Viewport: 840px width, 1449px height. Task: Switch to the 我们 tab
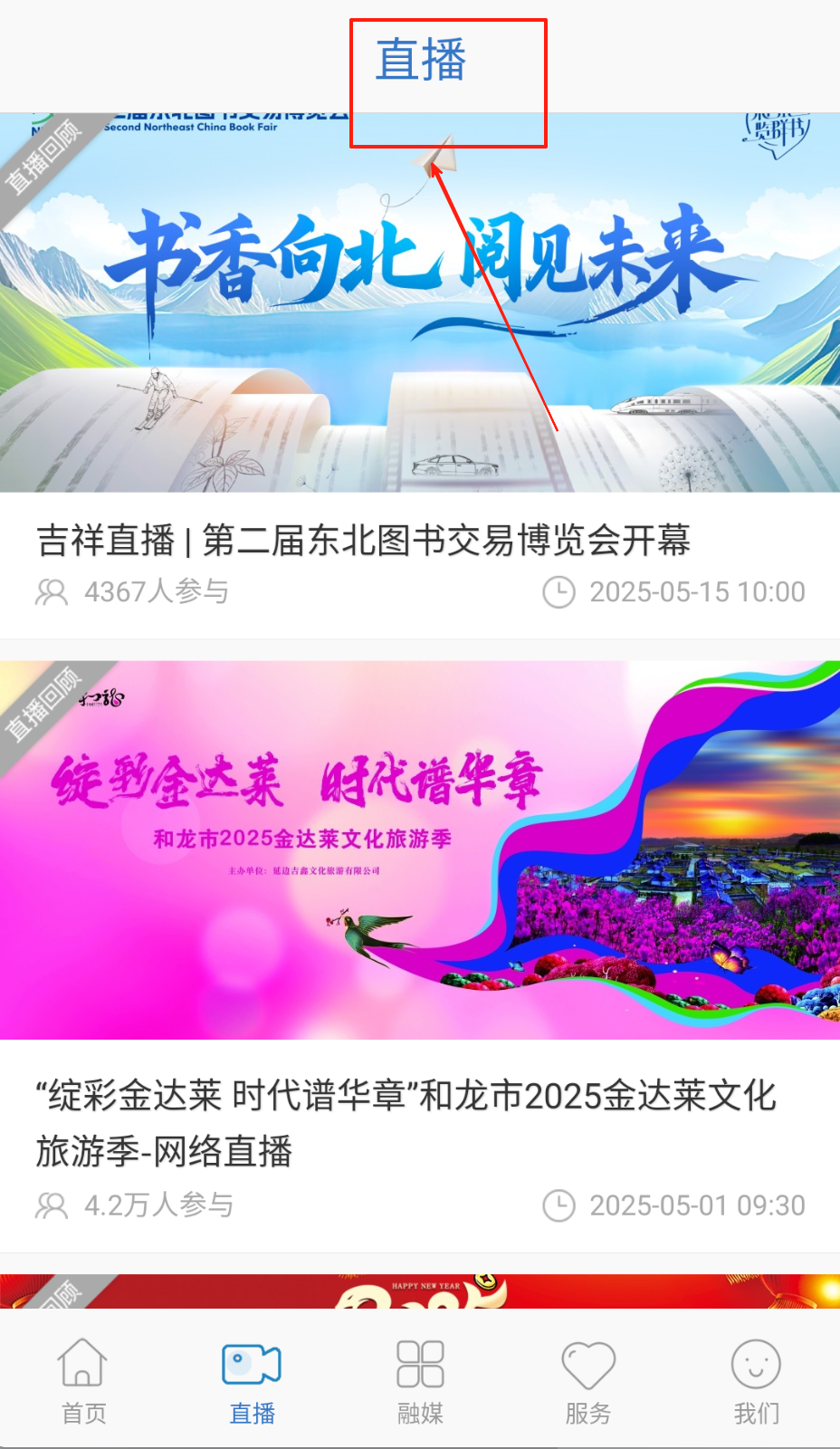(x=756, y=1380)
